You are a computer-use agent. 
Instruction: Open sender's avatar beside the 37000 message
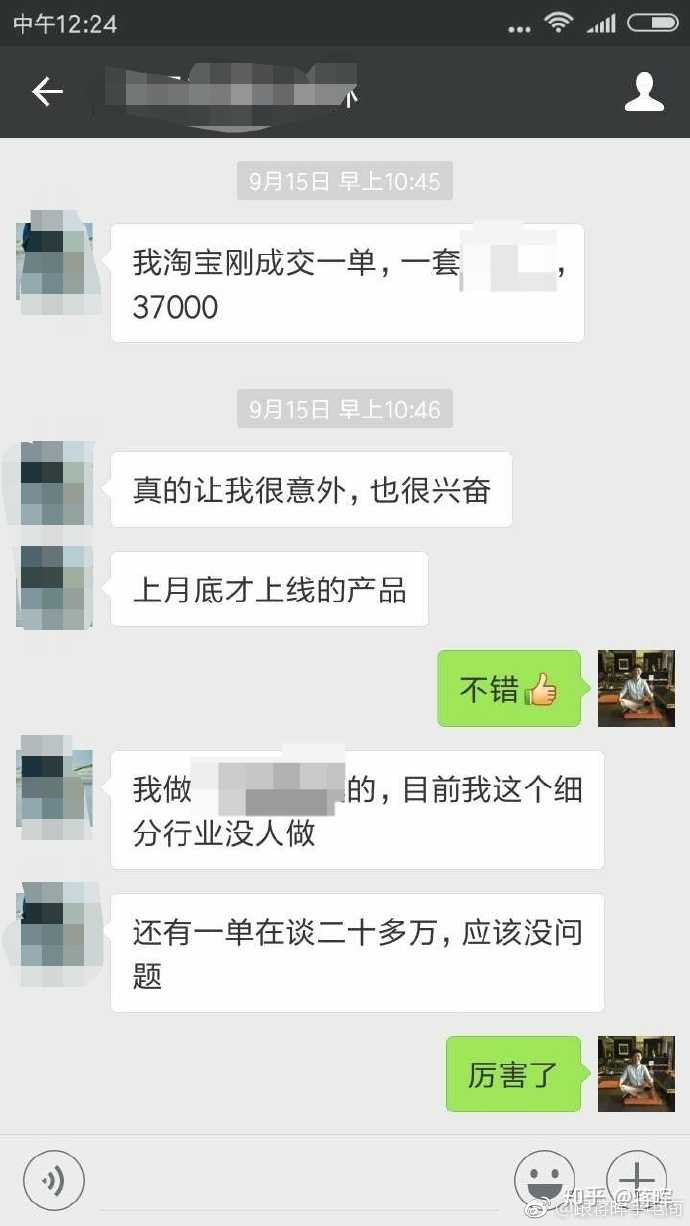click(56, 258)
